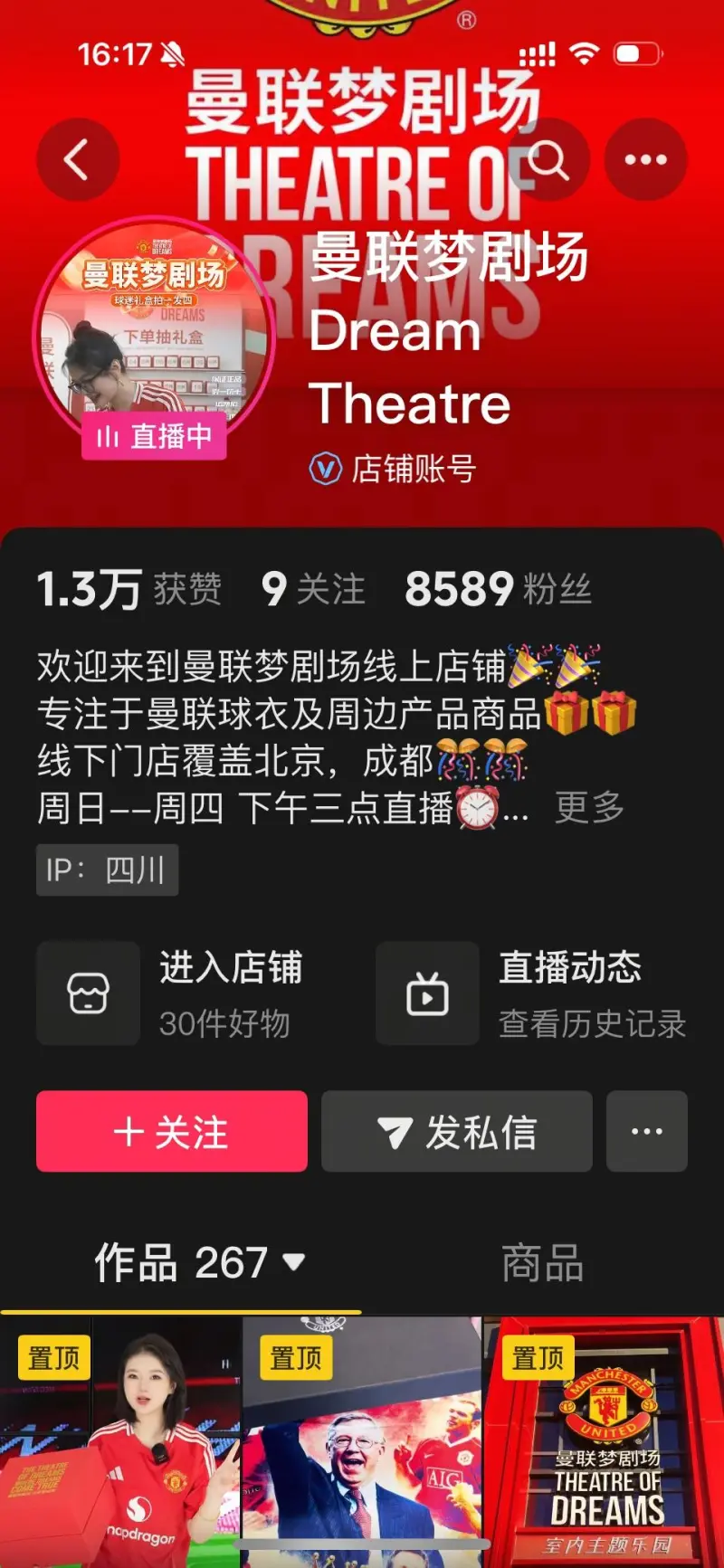Expand the bio with 更多
Screen dimensions: 724x1568
click(x=589, y=807)
